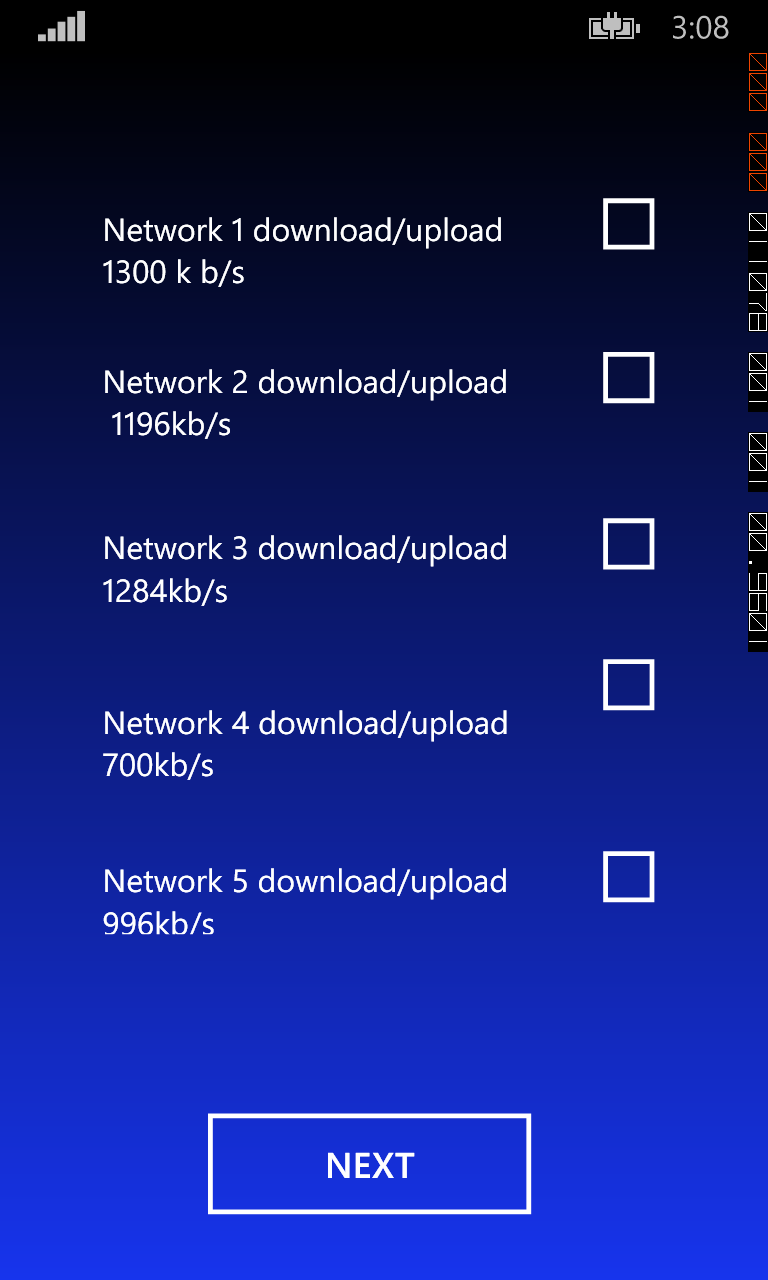This screenshot has height=1280, width=768.
Task: Enable the Network 5 checkbox
Action: click(628, 877)
